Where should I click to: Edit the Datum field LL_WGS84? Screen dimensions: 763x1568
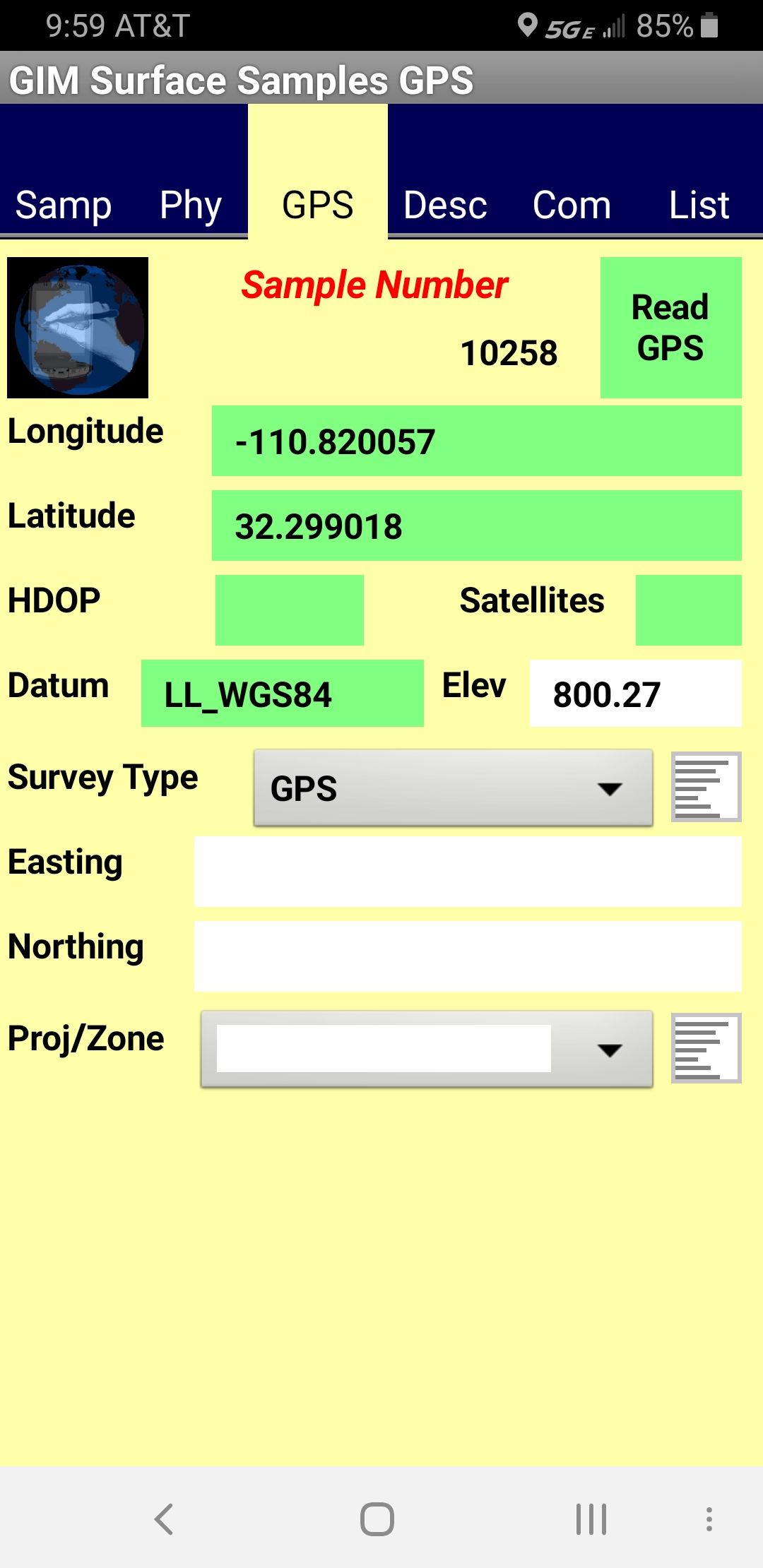click(x=282, y=694)
